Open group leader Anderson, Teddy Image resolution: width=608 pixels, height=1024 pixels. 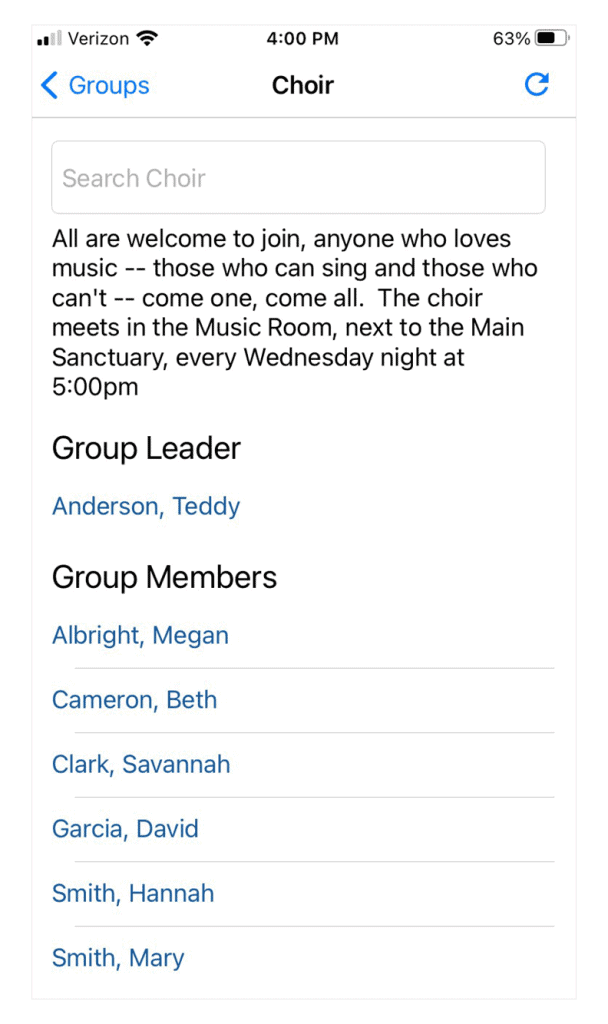[x=146, y=506]
